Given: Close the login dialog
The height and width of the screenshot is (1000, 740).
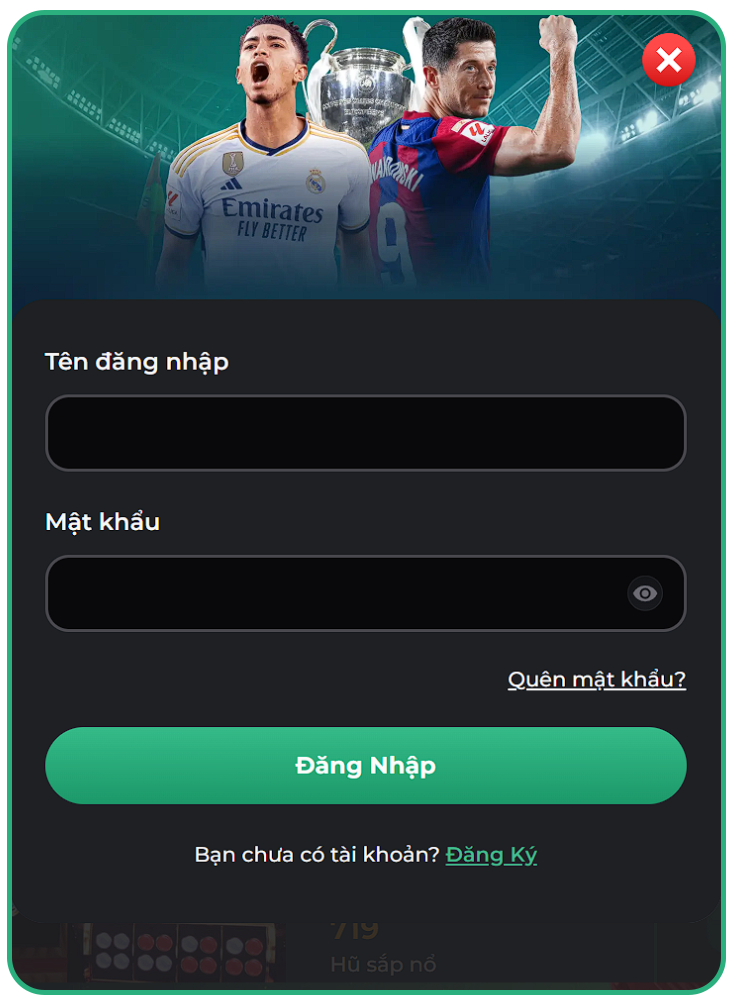Looking at the screenshot, I should pos(668,61).
